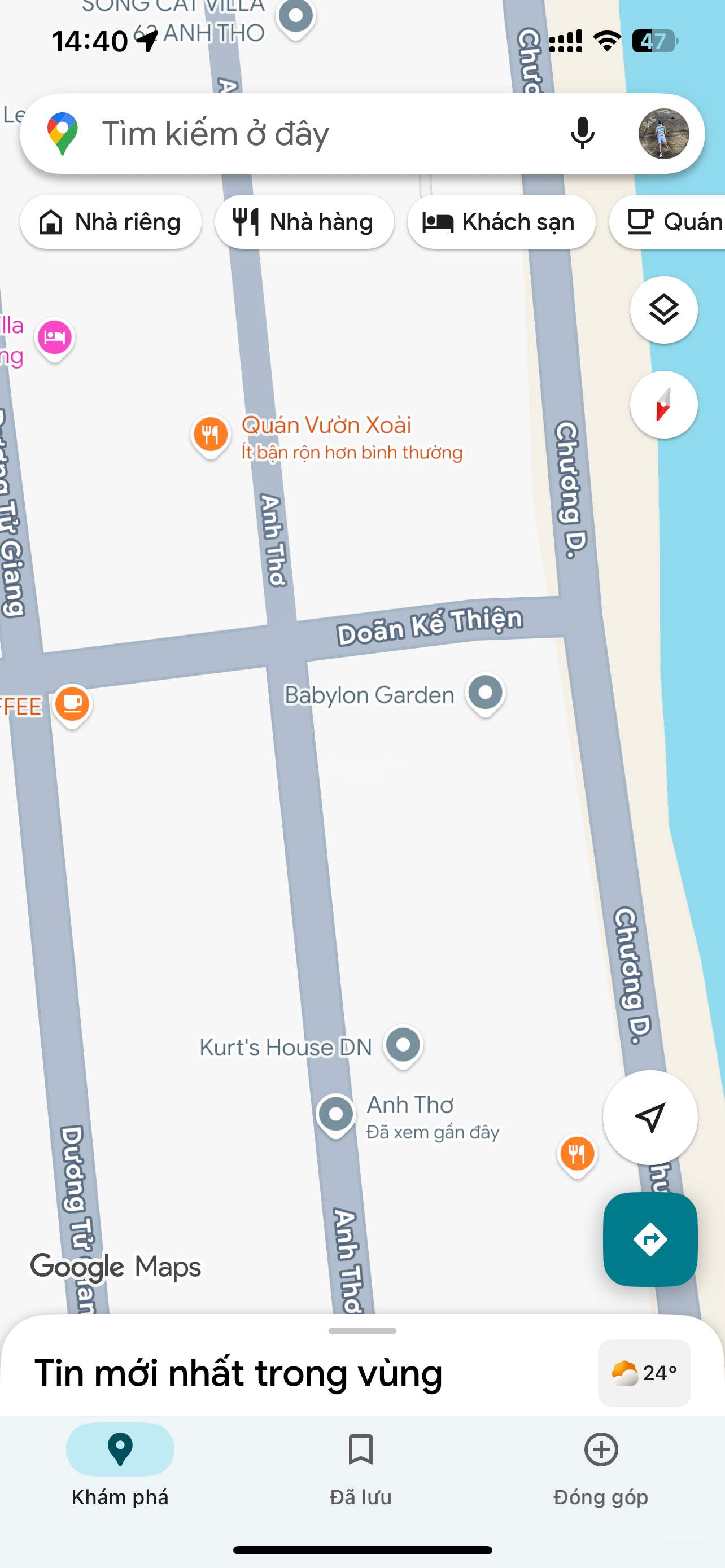Open the map layers picker
The width and height of the screenshot is (725, 1568).
click(x=663, y=309)
